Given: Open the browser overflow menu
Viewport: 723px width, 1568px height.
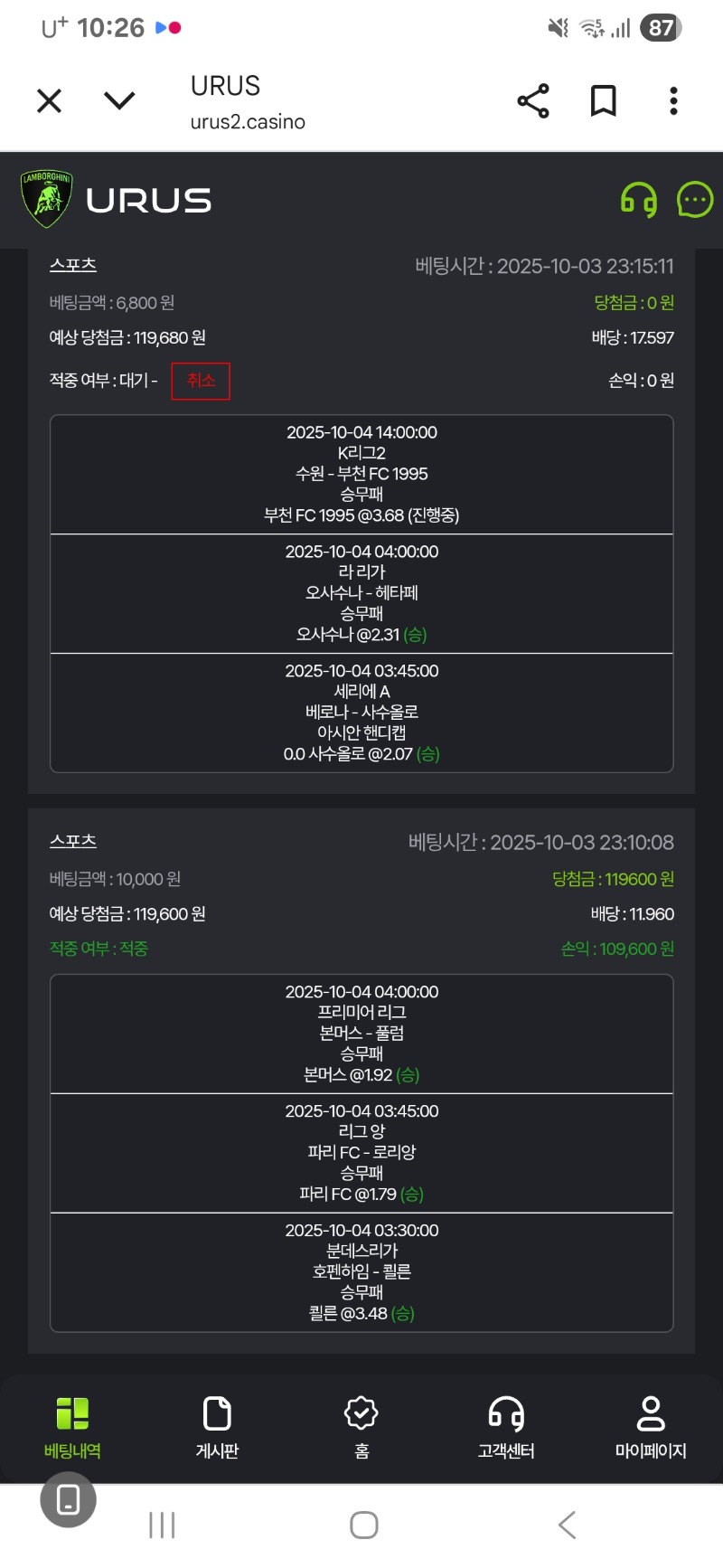Looking at the screenshot, I should pos(673,100).
